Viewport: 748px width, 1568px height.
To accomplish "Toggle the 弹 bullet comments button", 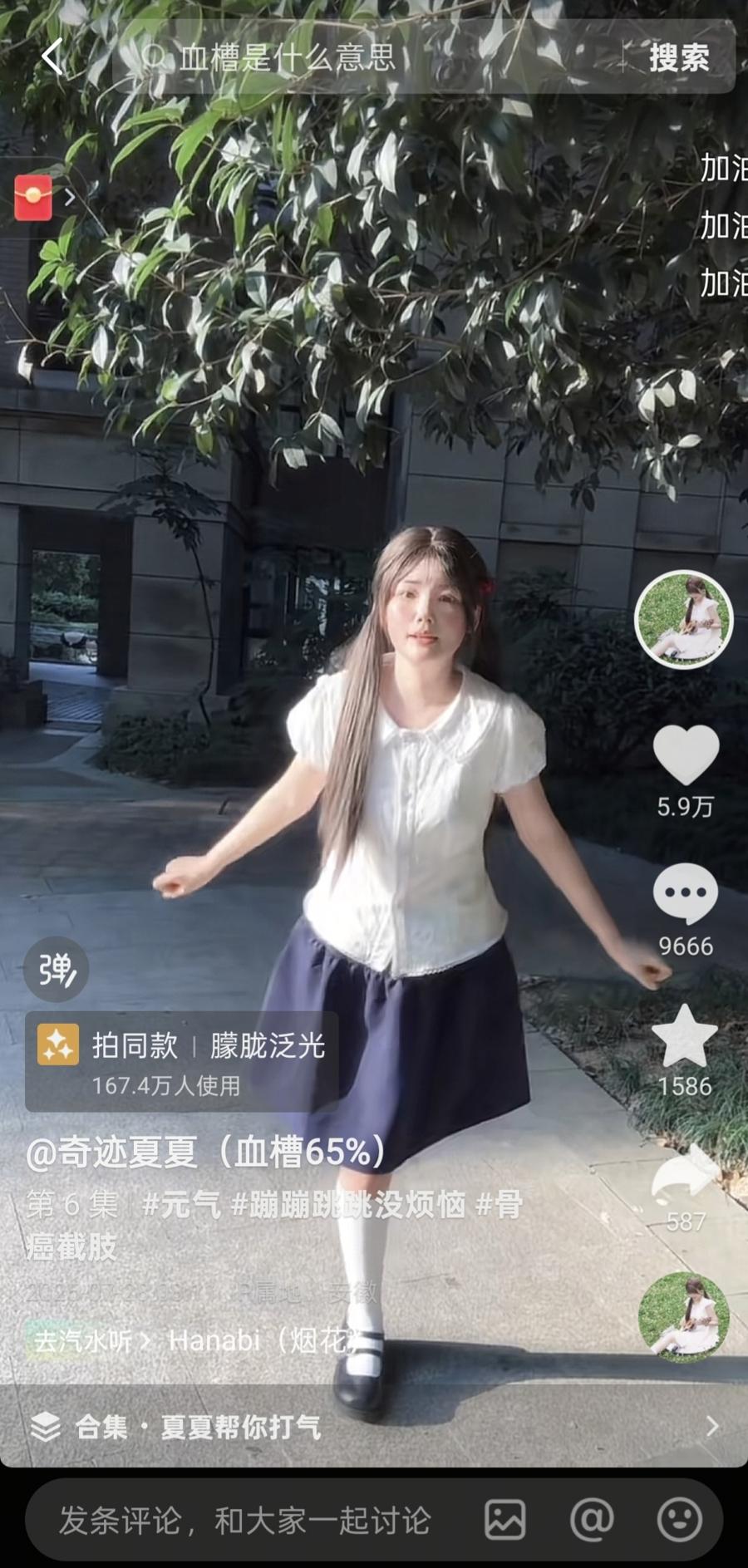I will pos(56,969).
